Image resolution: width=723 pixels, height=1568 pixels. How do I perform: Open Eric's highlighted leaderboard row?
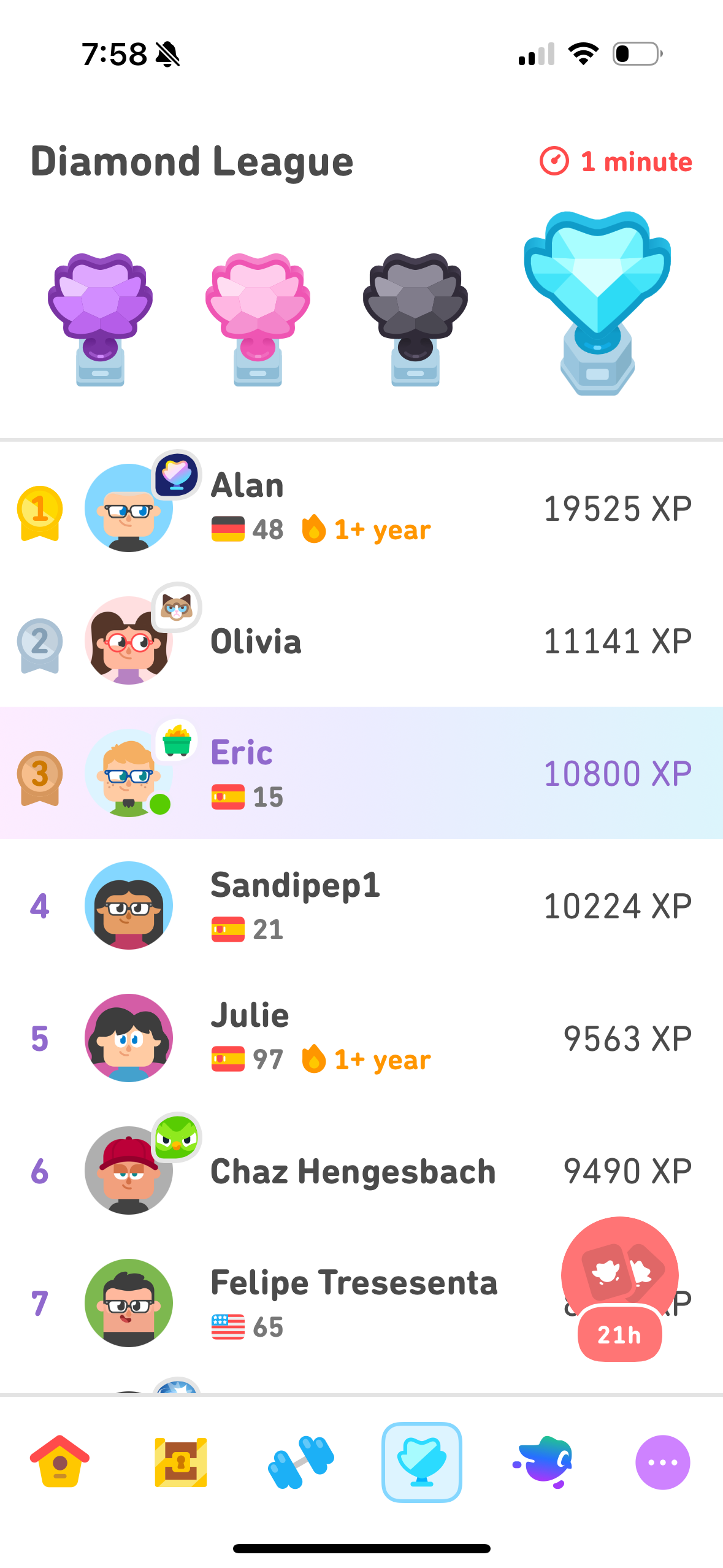(x=361, y=773)
